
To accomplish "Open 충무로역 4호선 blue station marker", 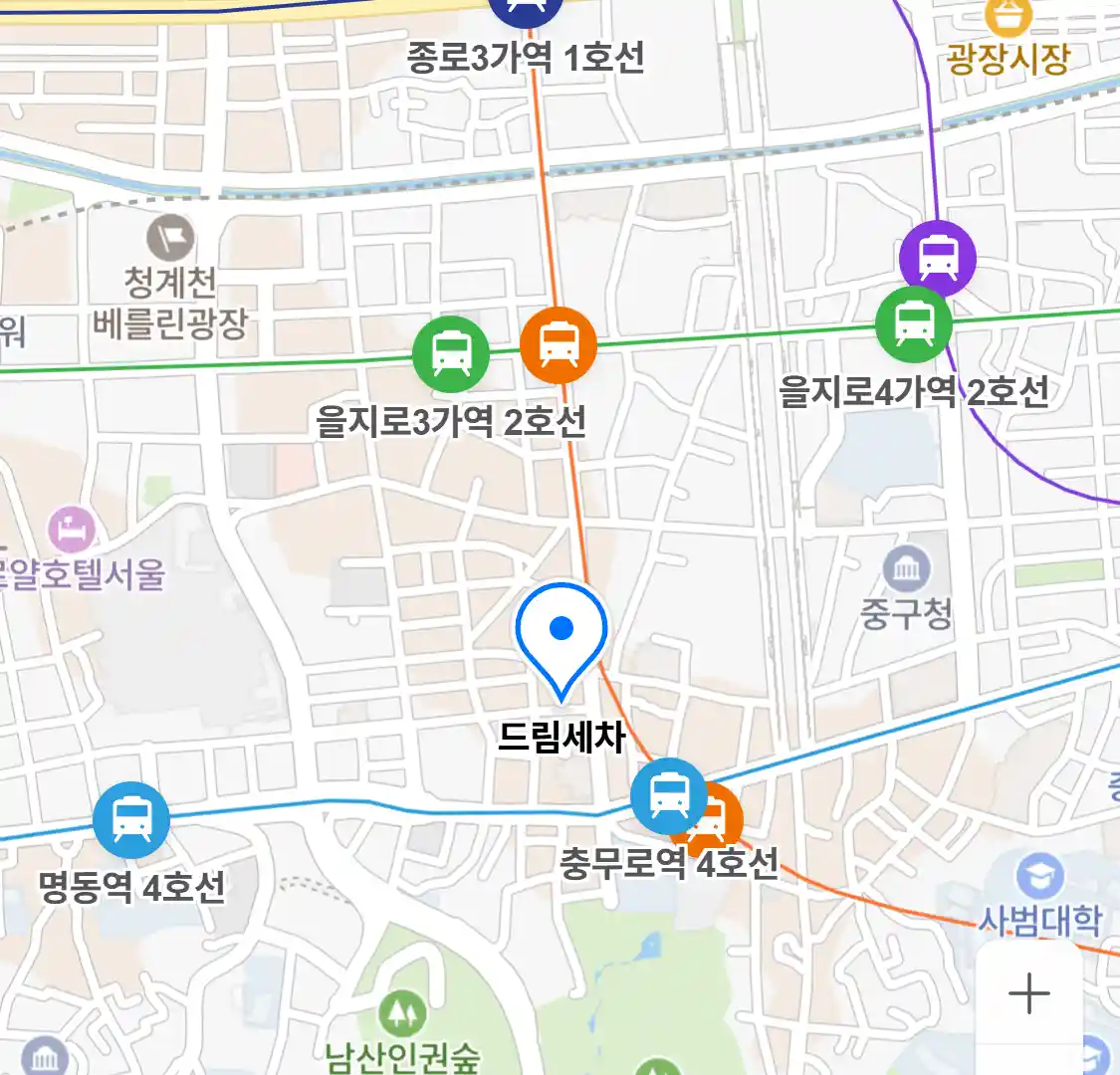I will 668,796.
